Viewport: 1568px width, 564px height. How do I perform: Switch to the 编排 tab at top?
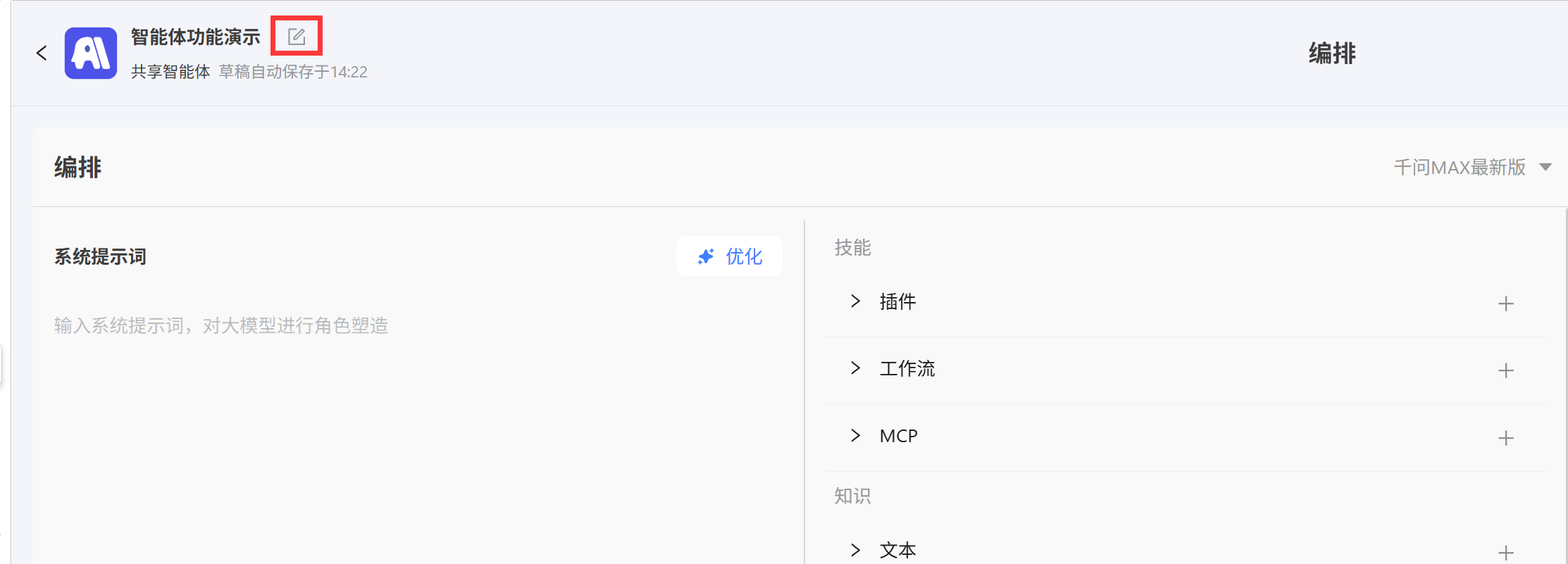point(1331,54)
